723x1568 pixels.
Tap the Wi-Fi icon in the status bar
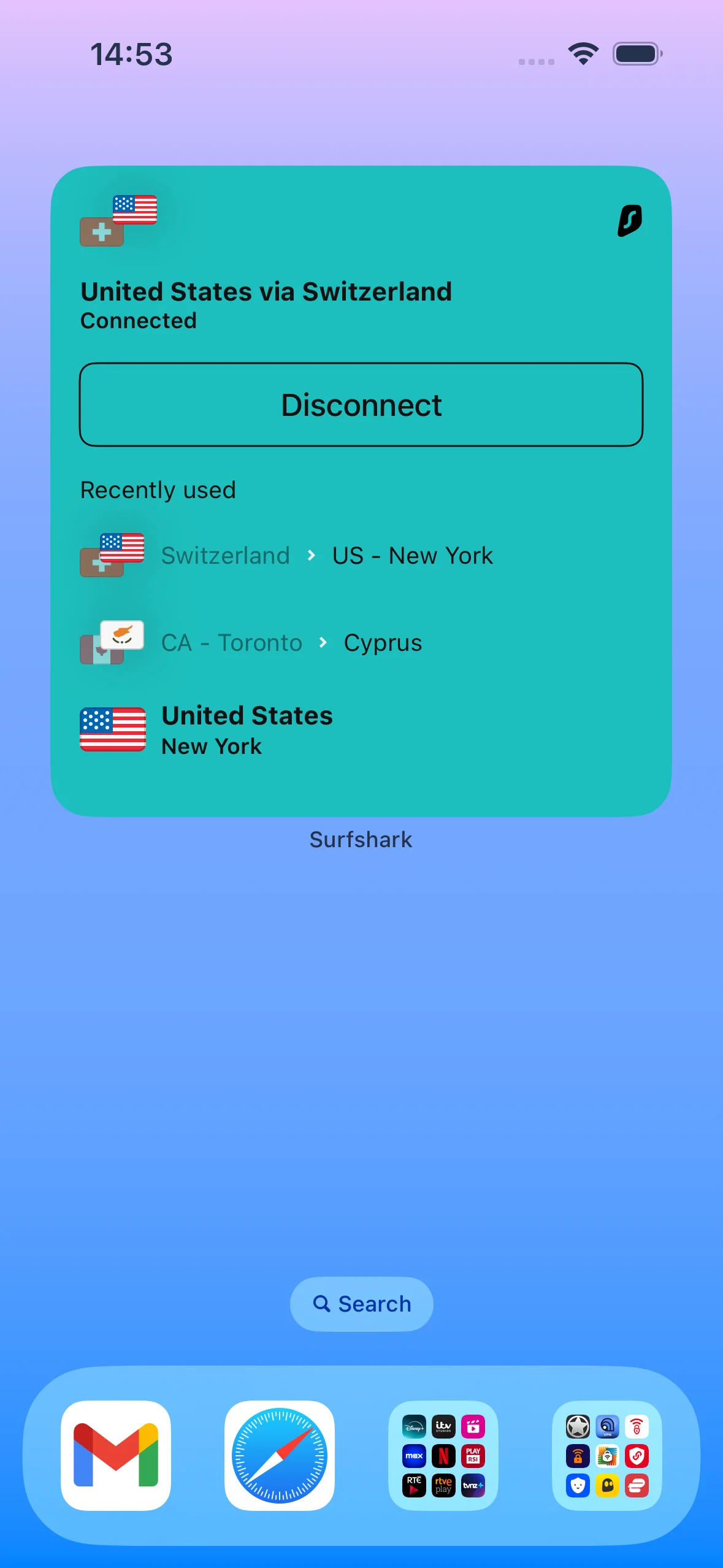tap(583, 54)
